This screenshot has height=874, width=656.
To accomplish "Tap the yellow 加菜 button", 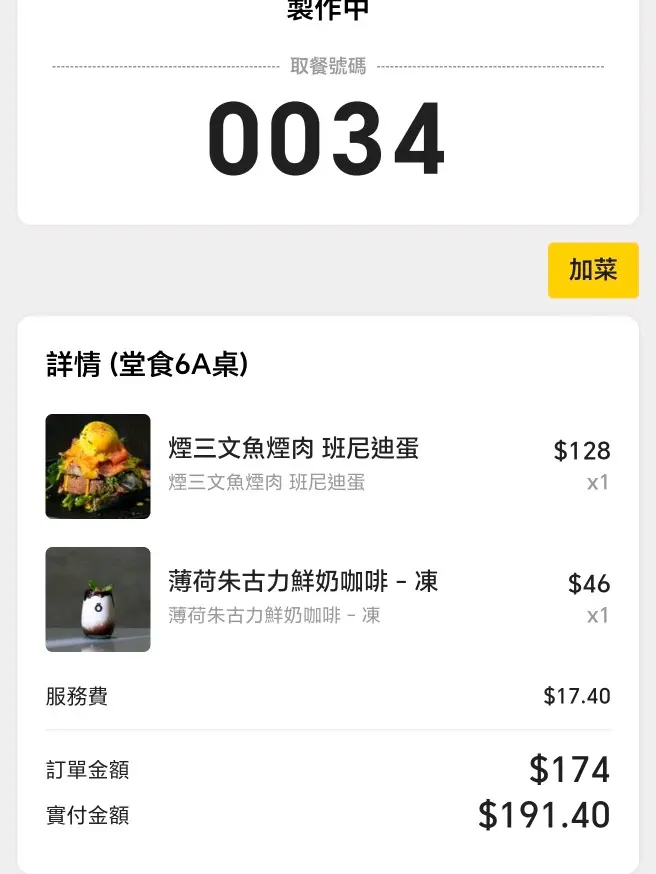I will pyautogui.click(x=593, y=270).
